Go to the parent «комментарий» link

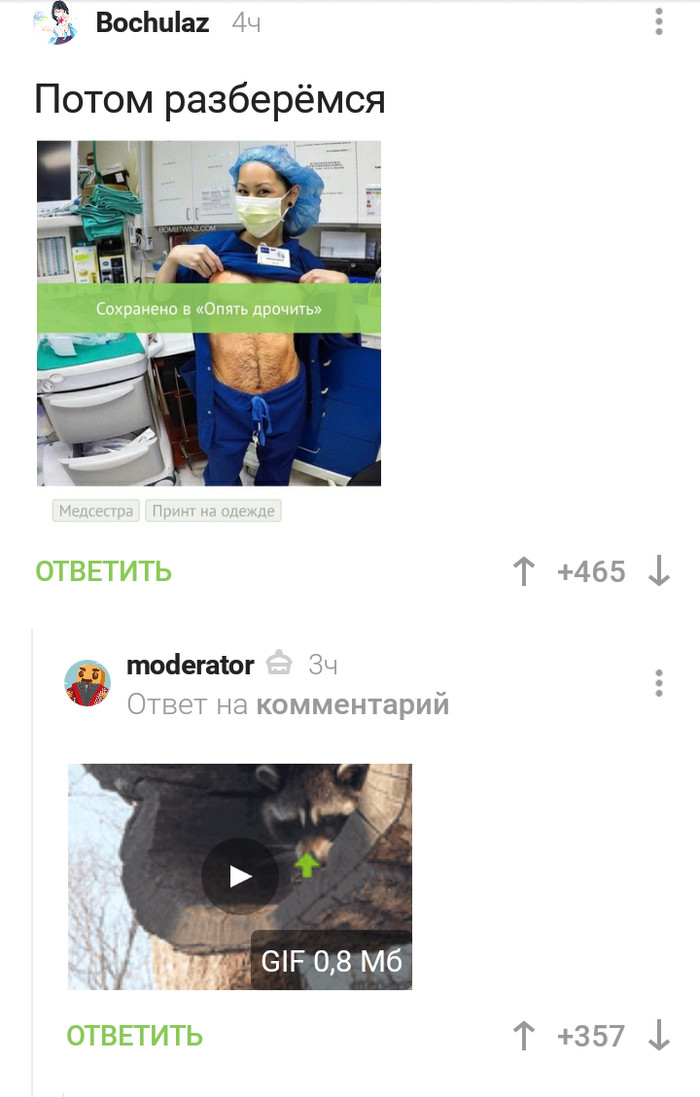(352, 705)
